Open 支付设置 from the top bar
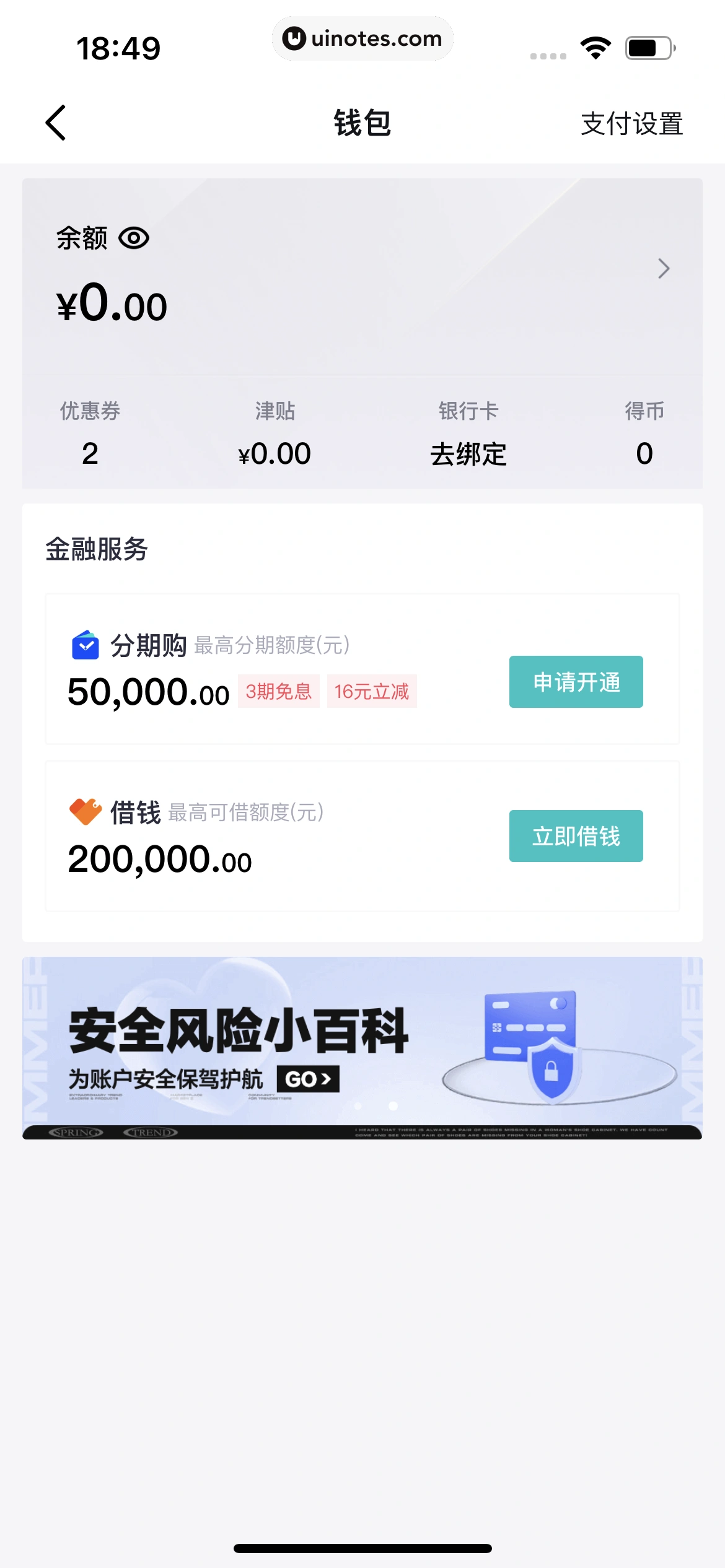This screenshot has height=1568, width=725. coord(632,123)
